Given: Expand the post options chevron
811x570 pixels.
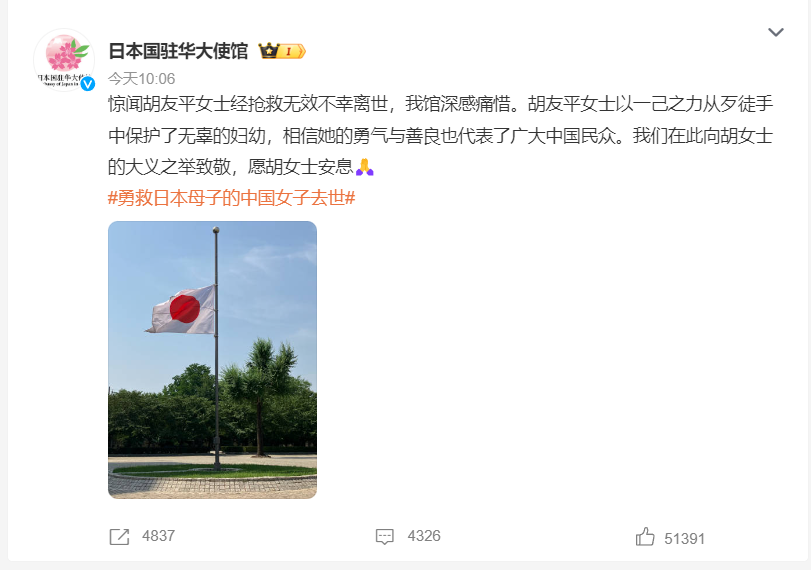Looking at the screenshot, I should click(775, 33).
